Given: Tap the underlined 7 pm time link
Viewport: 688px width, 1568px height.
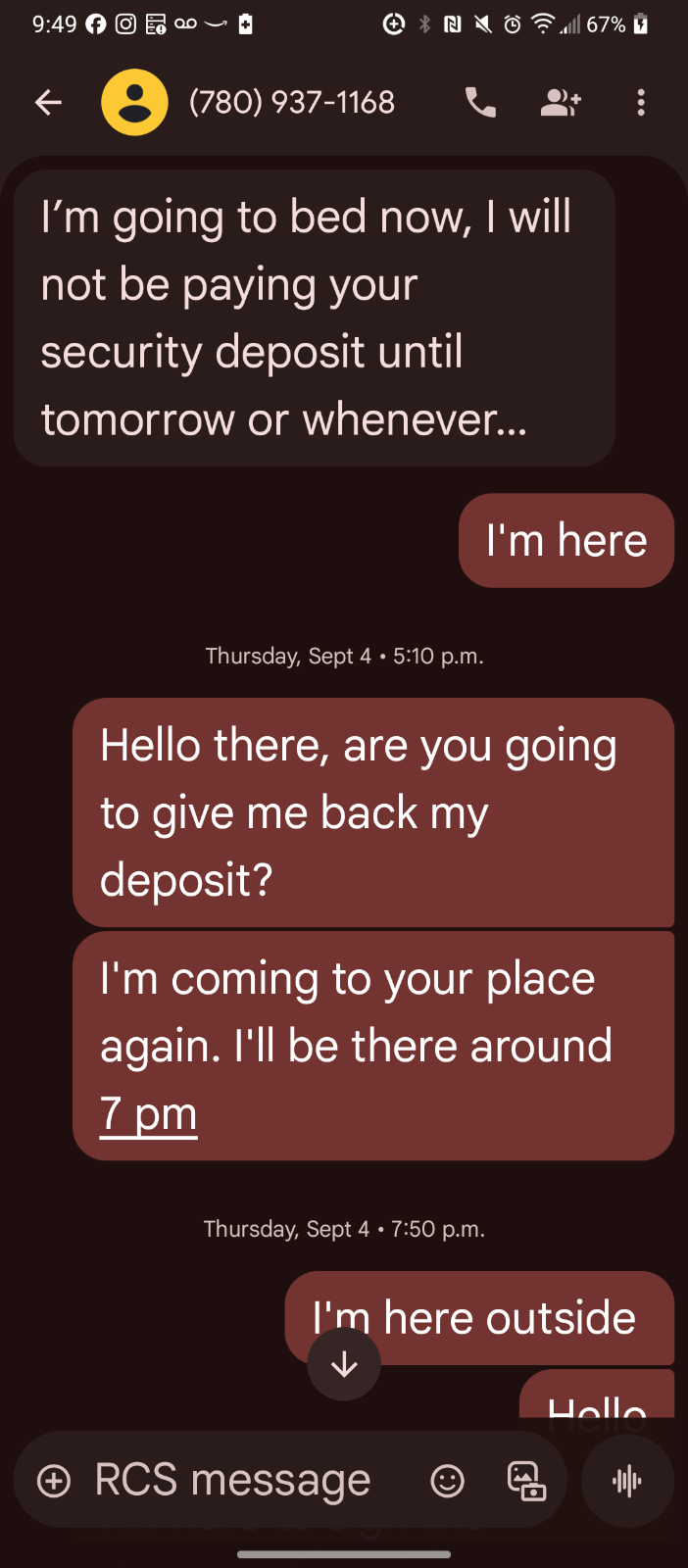Looking at the screenshot, I should point(149,1114).
